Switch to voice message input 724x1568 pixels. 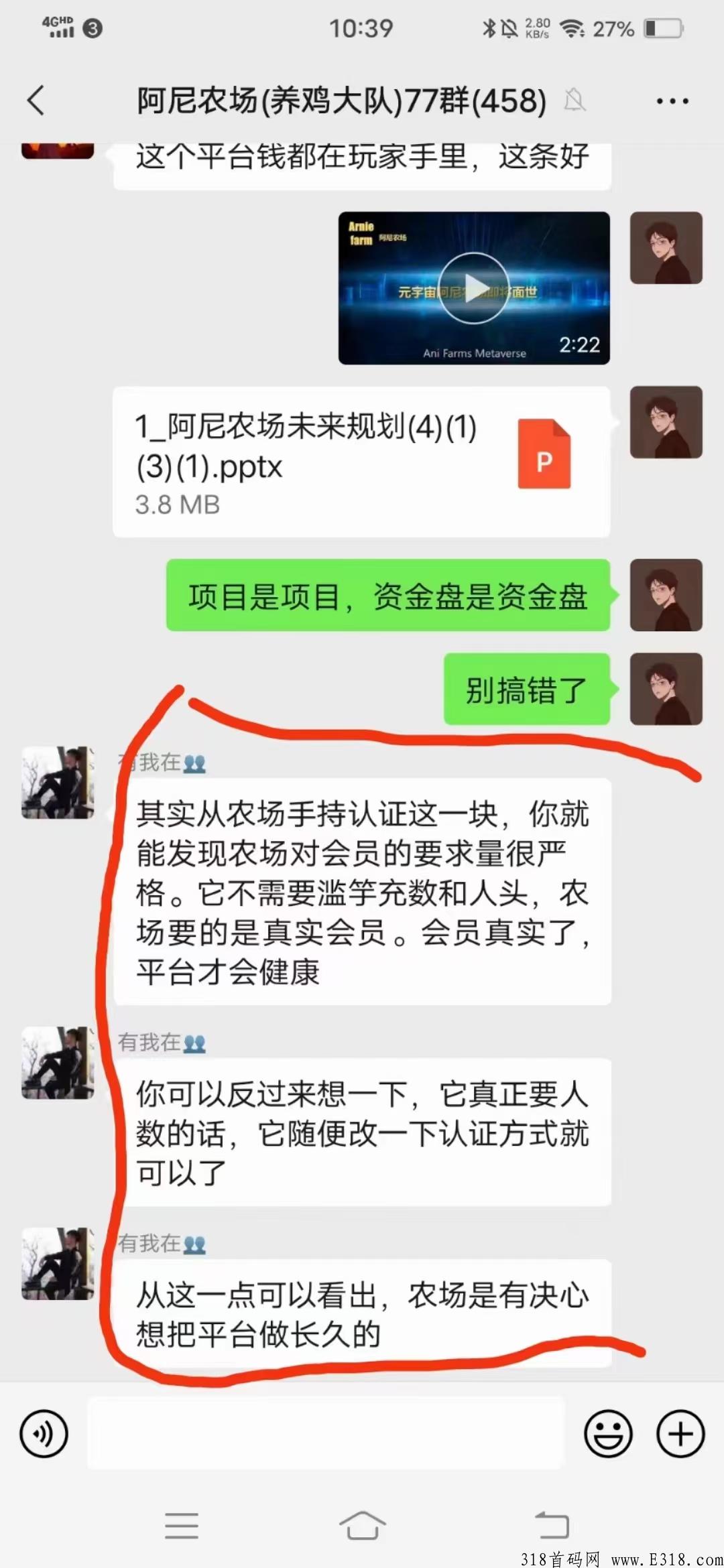(44, 1433)
